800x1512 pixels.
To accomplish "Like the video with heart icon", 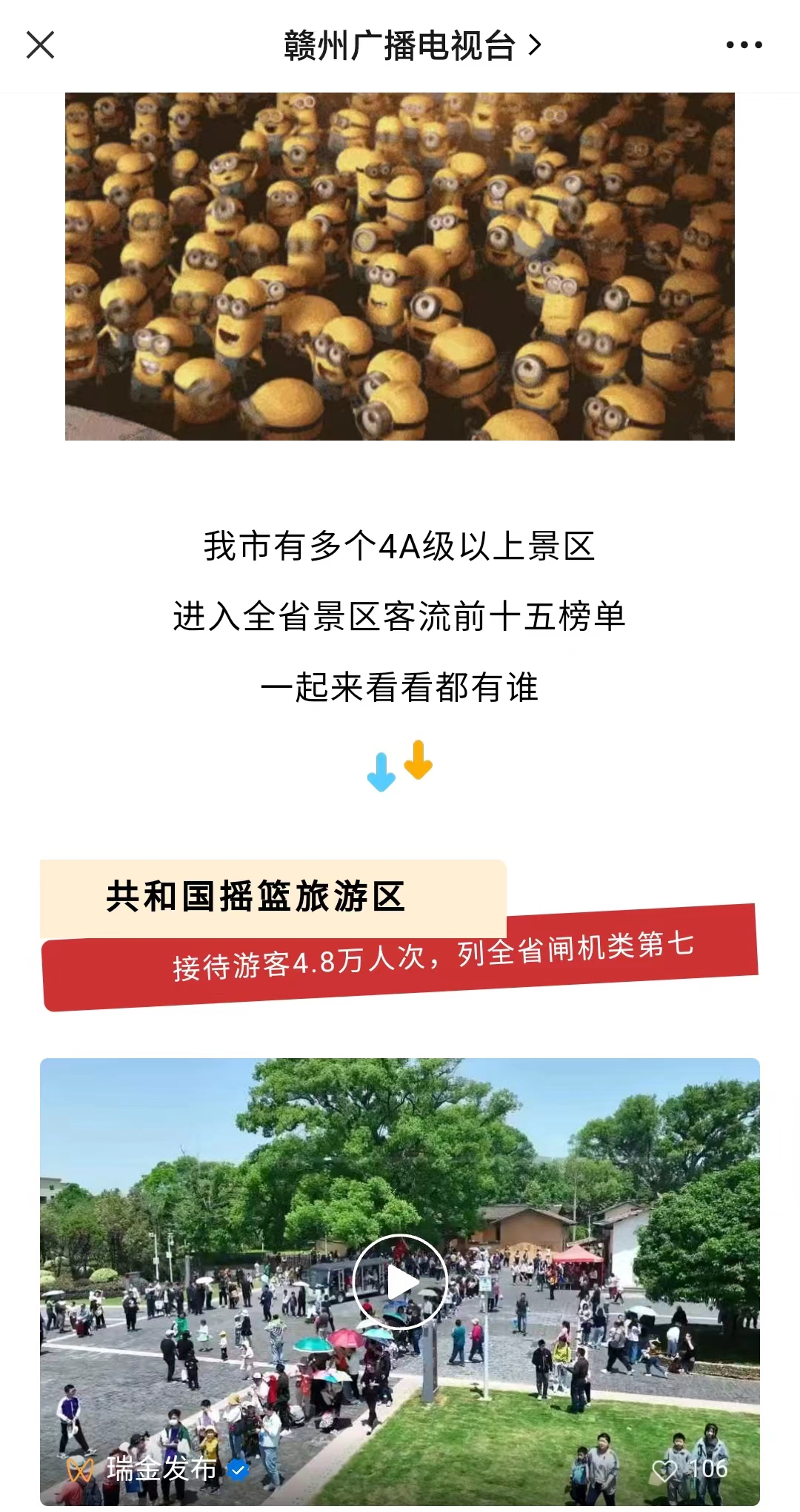I will coord(664,1470).
